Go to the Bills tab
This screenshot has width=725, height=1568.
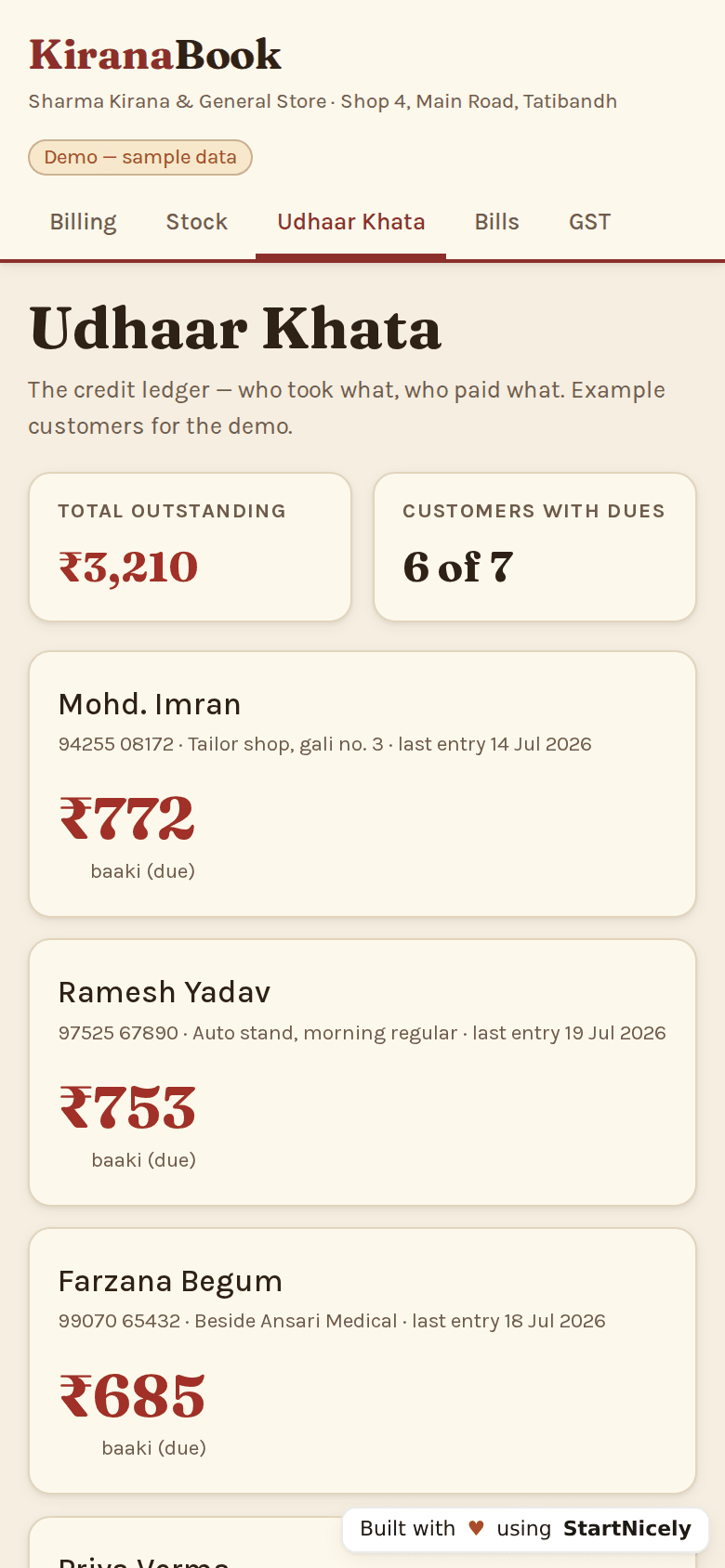click(496, 222)
